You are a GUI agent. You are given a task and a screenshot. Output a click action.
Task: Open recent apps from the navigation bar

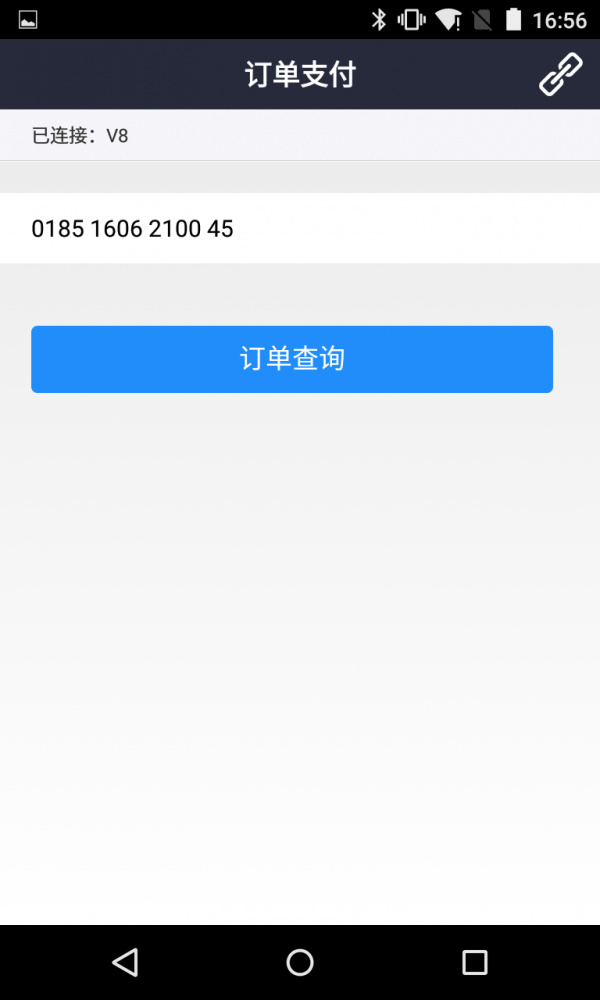474,962
